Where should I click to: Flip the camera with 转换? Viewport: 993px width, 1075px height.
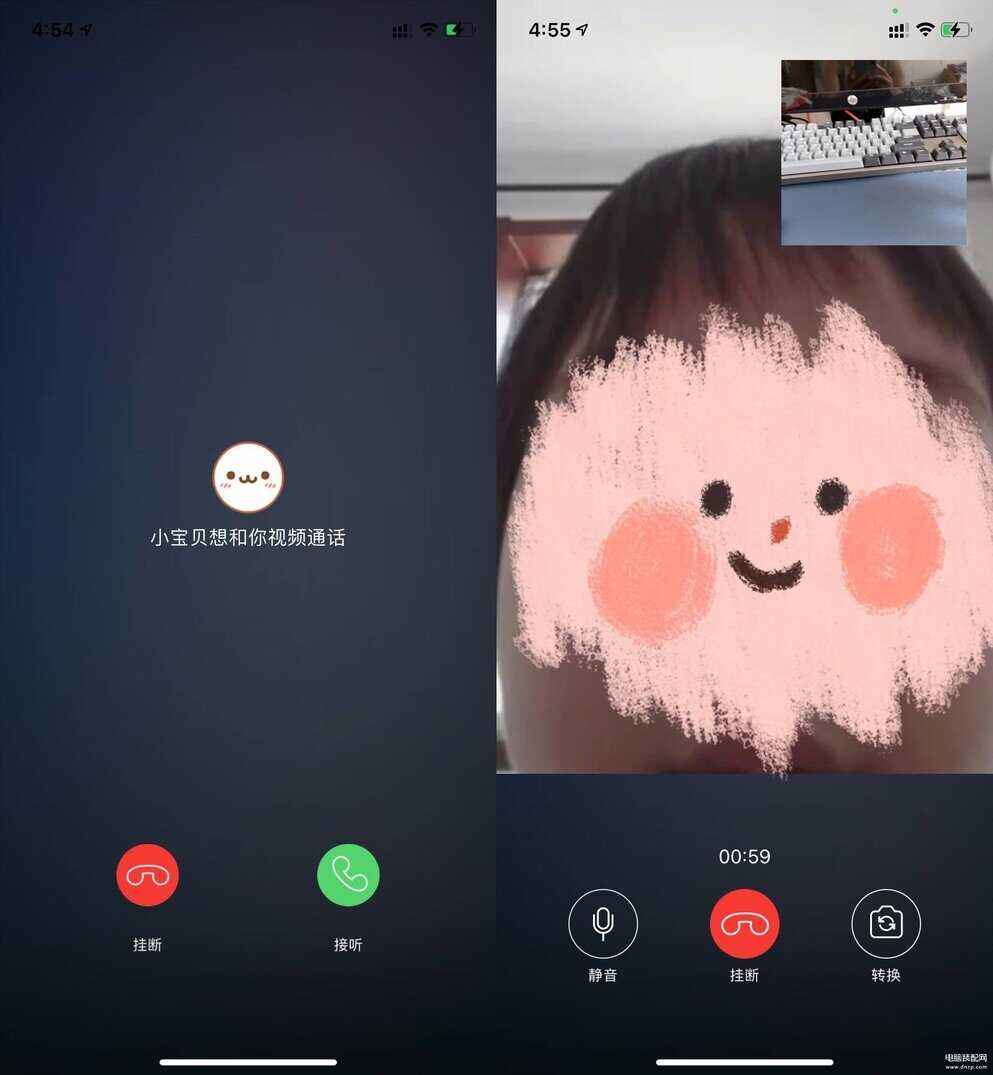(886, 924)
